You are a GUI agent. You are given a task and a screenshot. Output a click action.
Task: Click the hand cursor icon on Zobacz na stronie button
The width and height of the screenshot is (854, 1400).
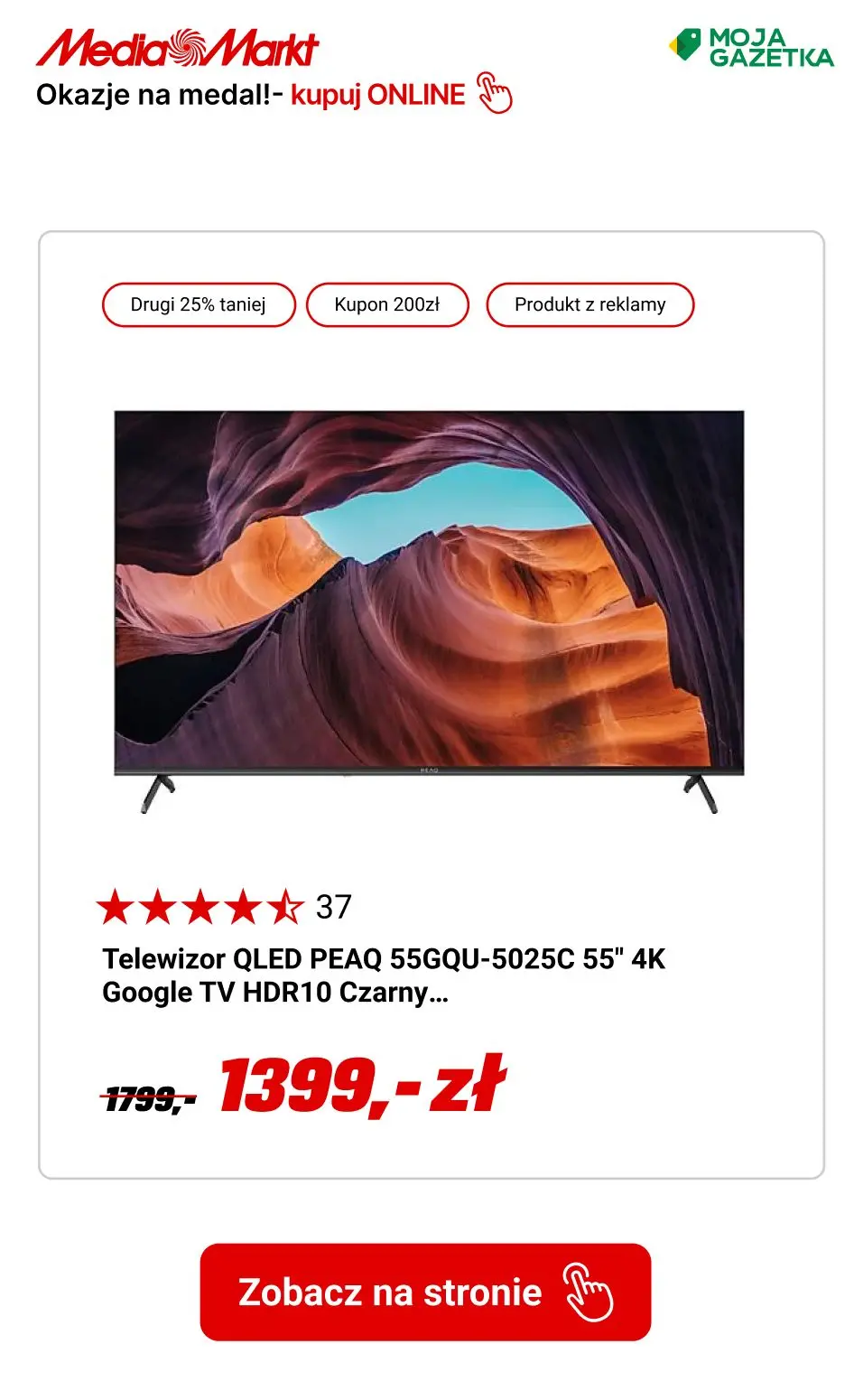point(589,1293)
